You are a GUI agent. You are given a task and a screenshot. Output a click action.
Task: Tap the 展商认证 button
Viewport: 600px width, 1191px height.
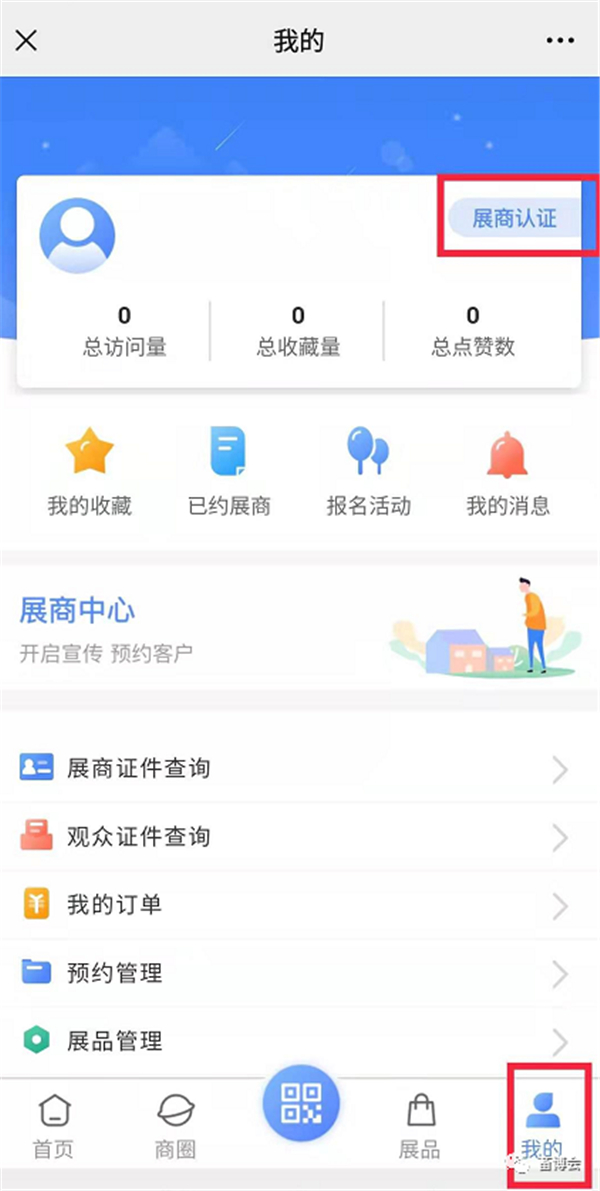(x=514, y=218)
